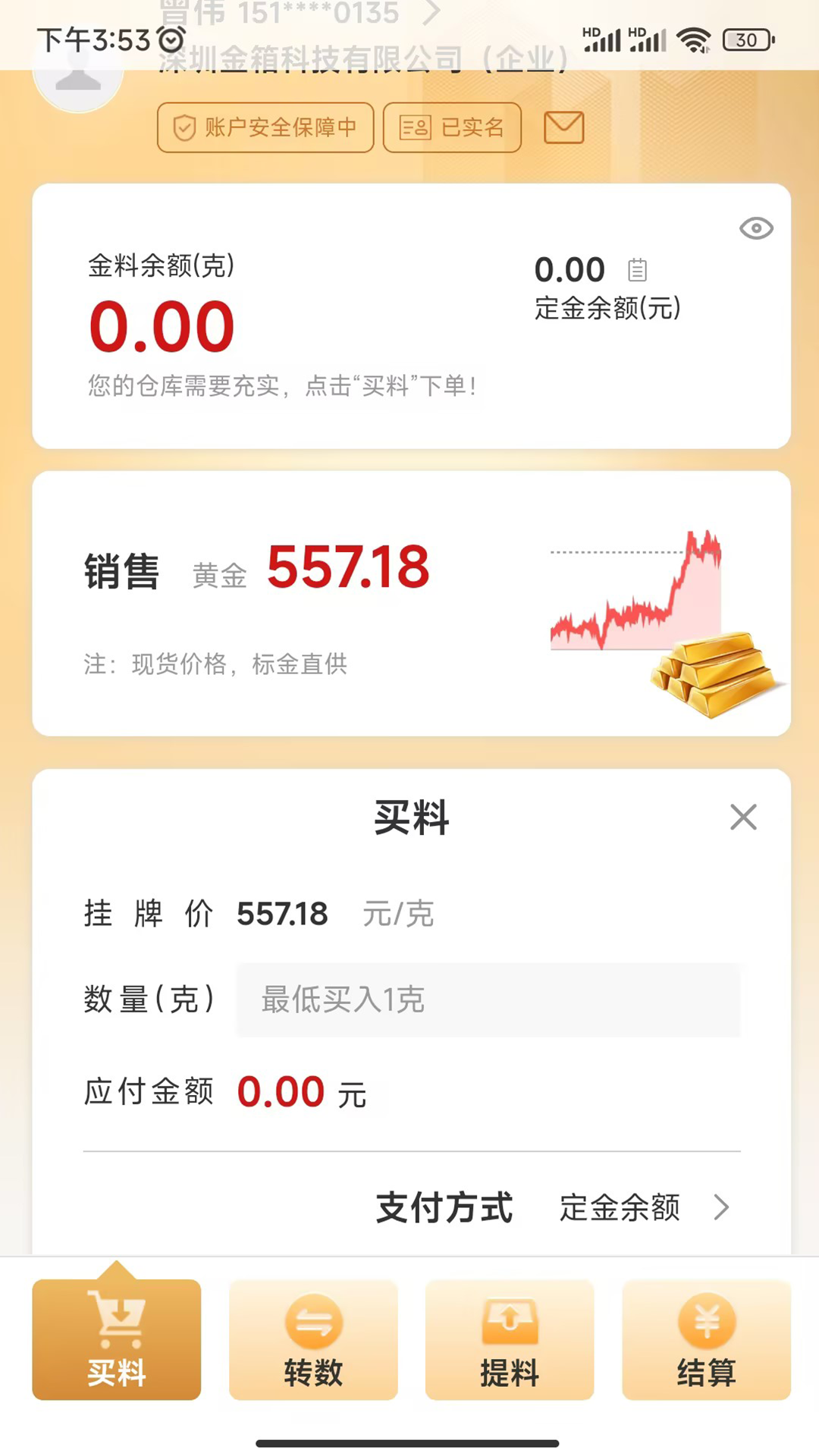The height and width of the screenshot is (1456, 819).
Task: Tap the shield icon on 账户安全保障中 badge
Action: click(184, 127)
